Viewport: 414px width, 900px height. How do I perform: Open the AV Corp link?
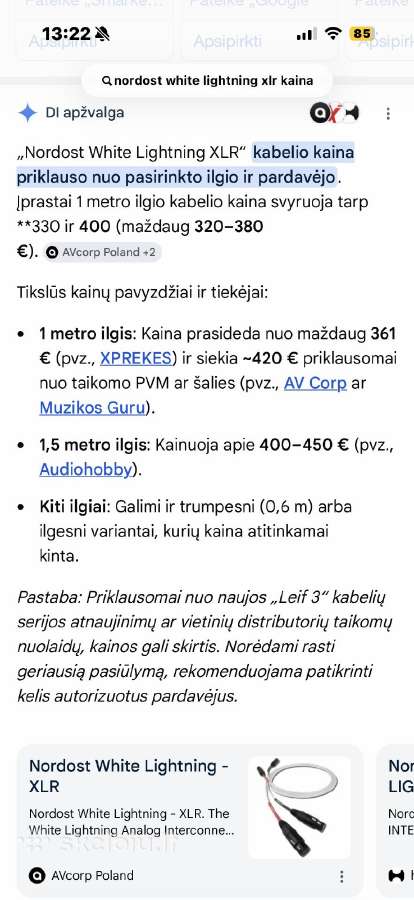315,383
